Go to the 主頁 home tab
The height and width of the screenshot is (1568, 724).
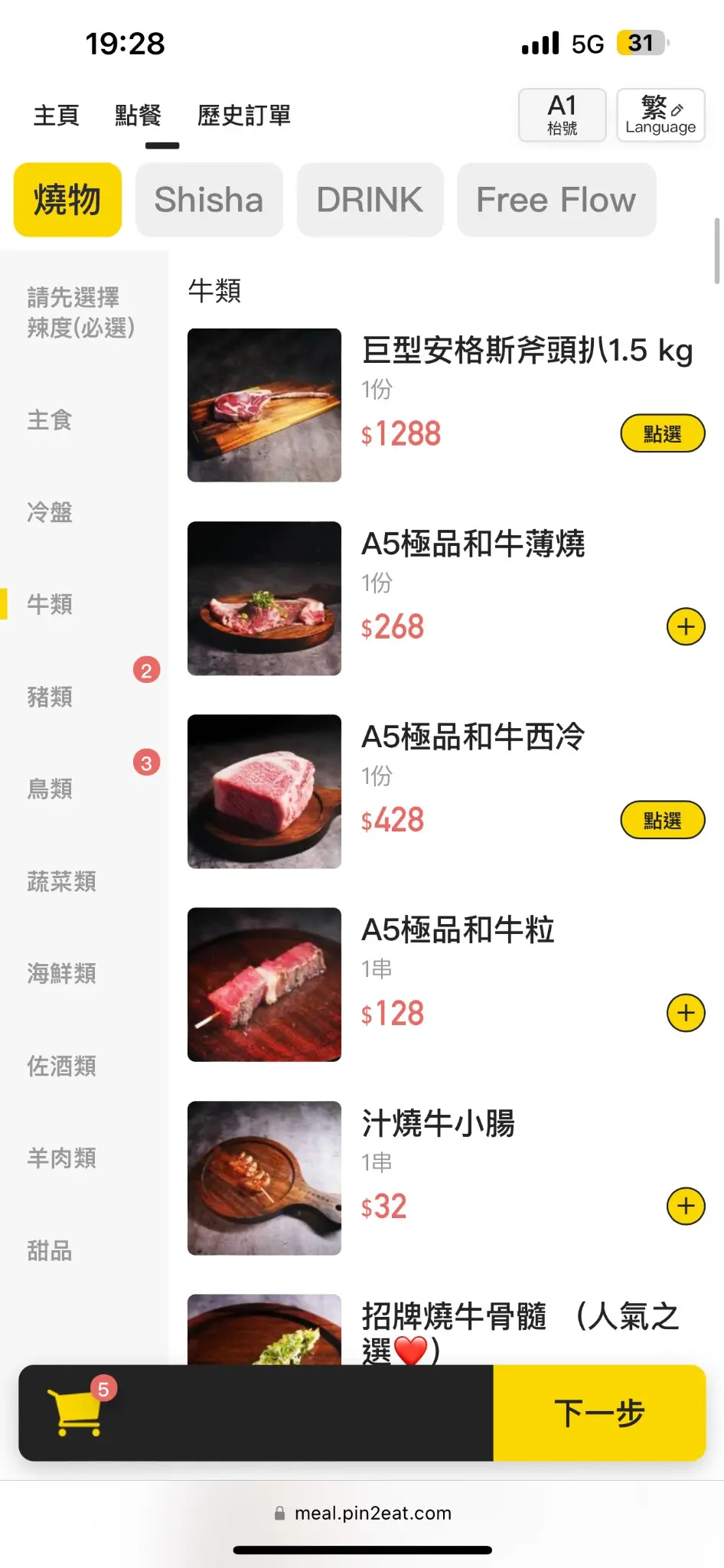(x=56, y=116)
